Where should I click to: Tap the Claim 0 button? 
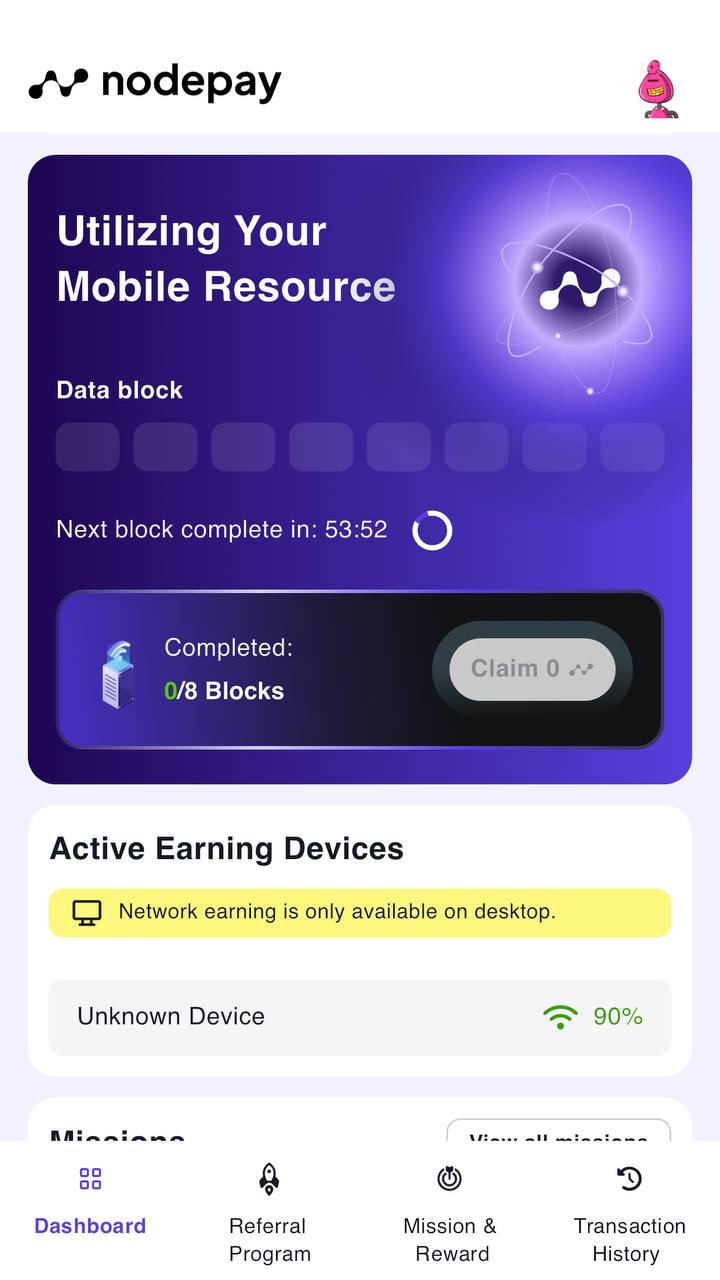tap(532, 669)
